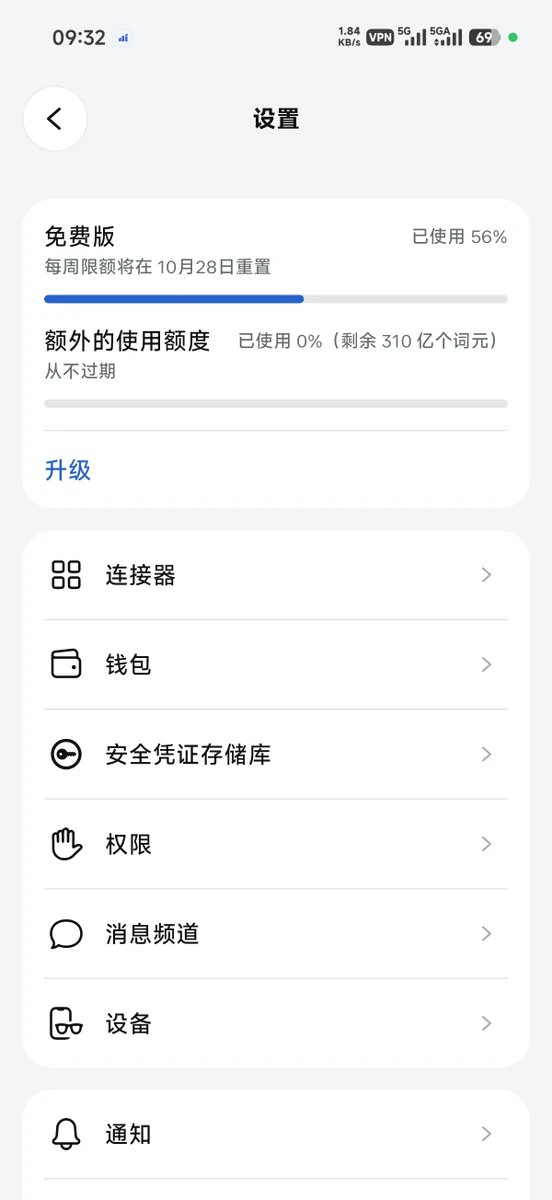The image size is (552, 1200).
Task: Open 安全凭证存储库
Action: point(276,755)
